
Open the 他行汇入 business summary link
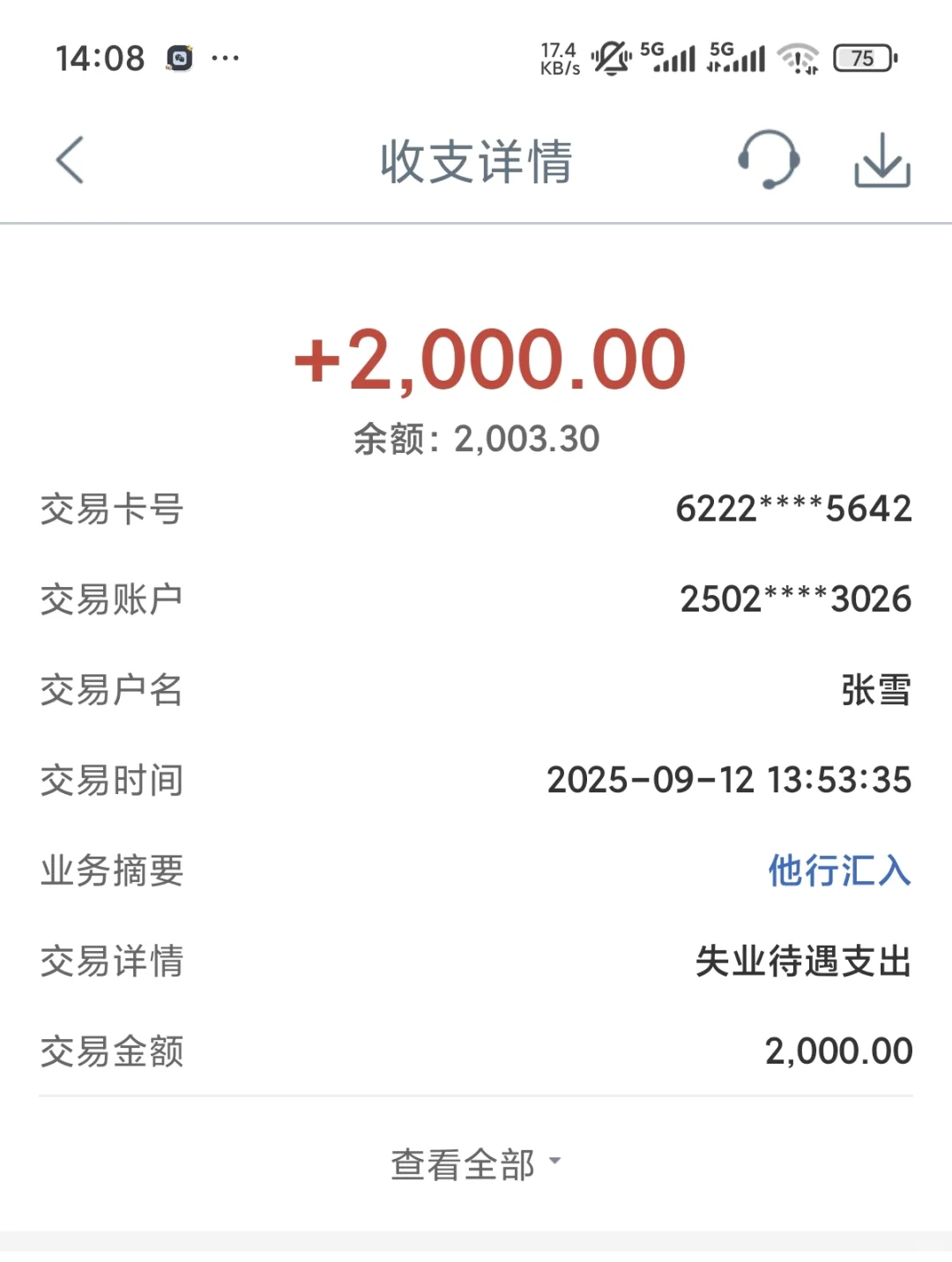839,871
